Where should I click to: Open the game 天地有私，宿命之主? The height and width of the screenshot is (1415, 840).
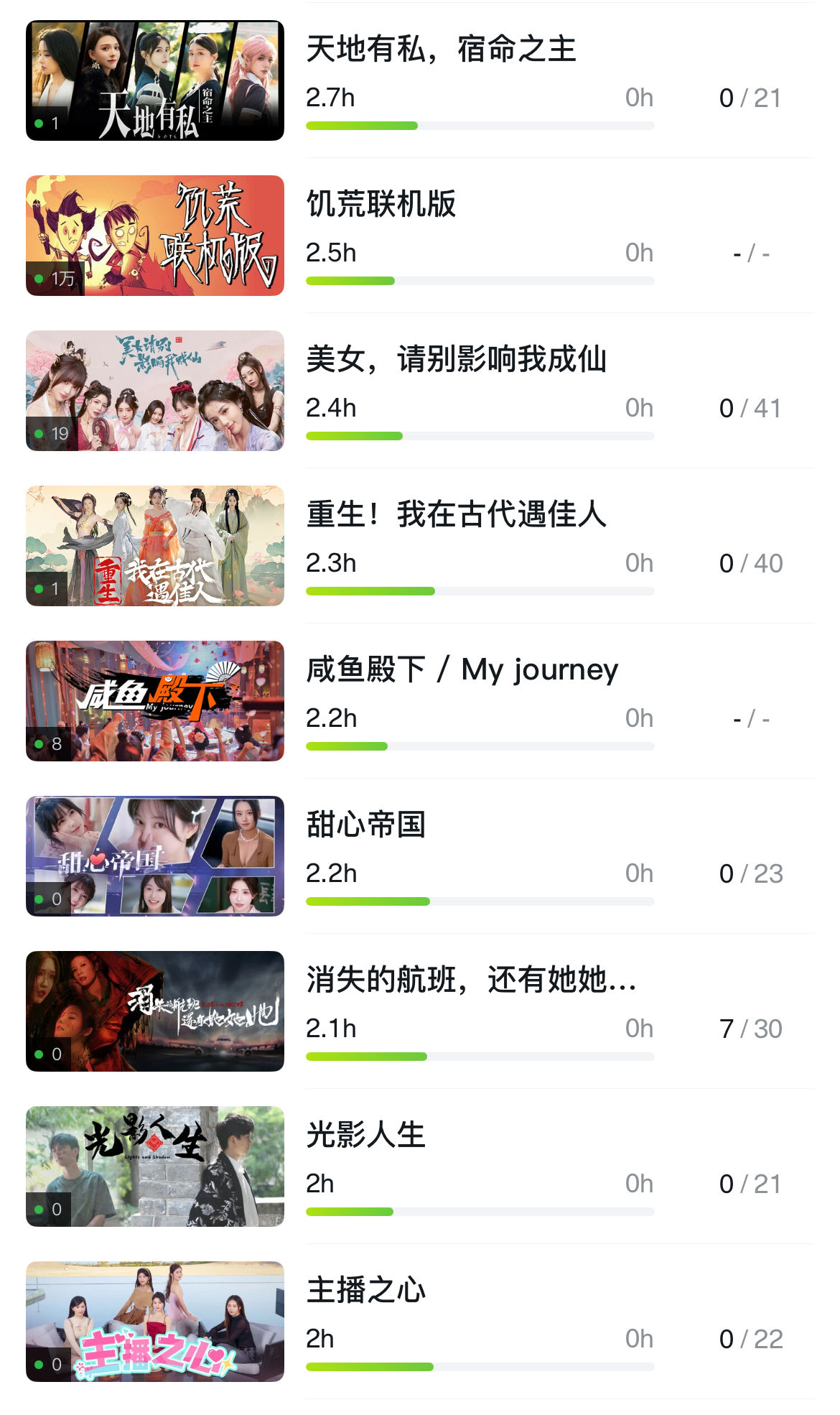[x=441, y=50]
